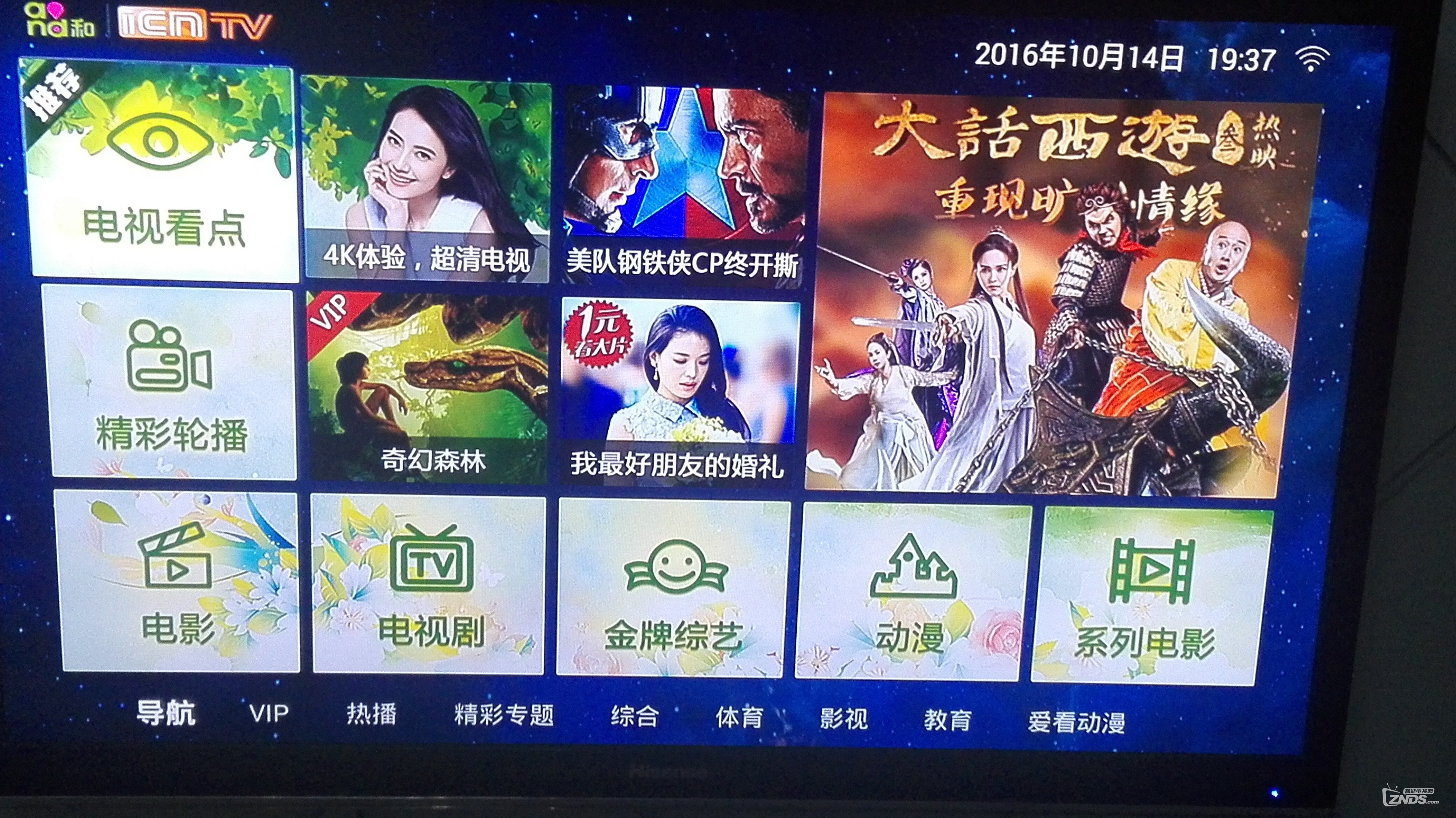
Task: Open the 4K体验，超清电视 tile
Action: pyautogui.click(x=427, y=181)
